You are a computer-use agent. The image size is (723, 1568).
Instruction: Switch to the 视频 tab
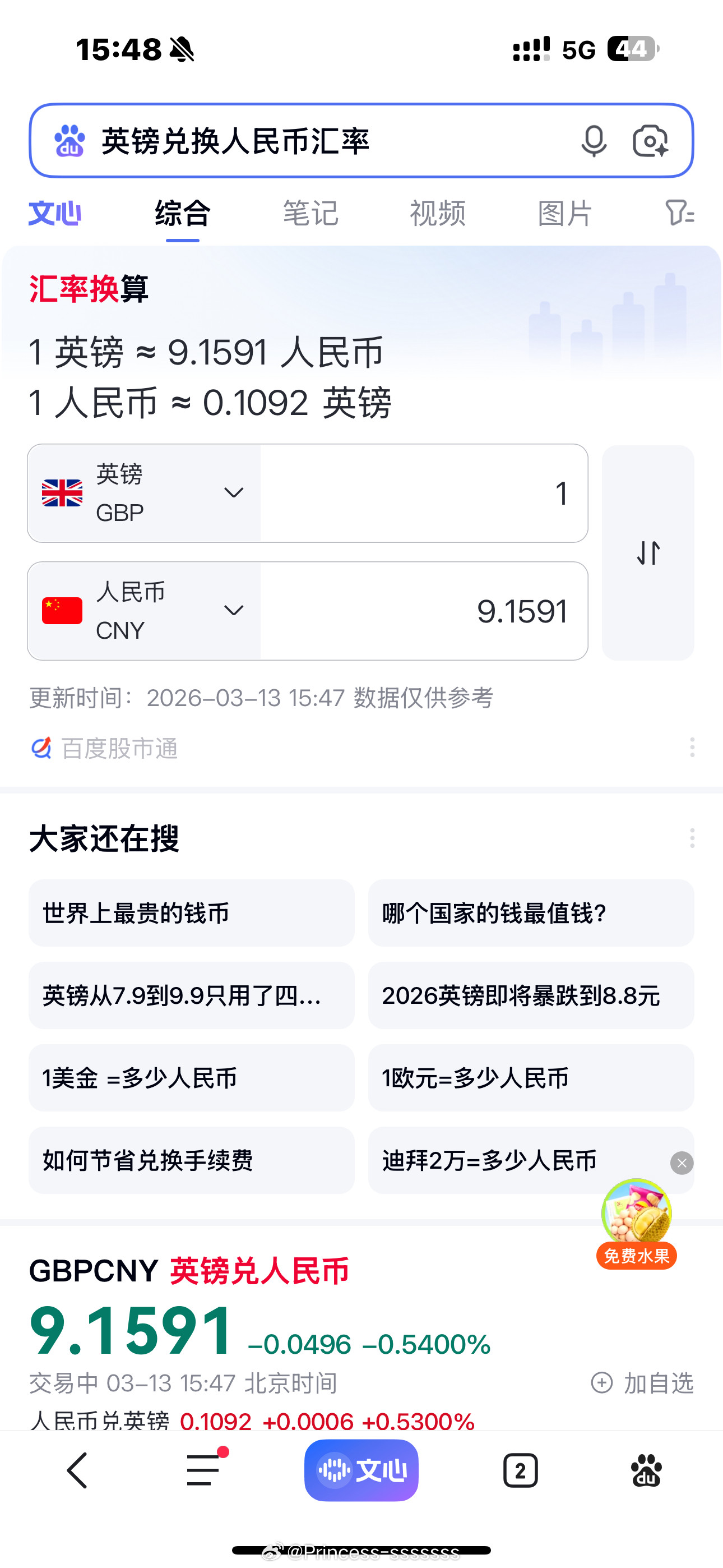click(x=437, y=213)
